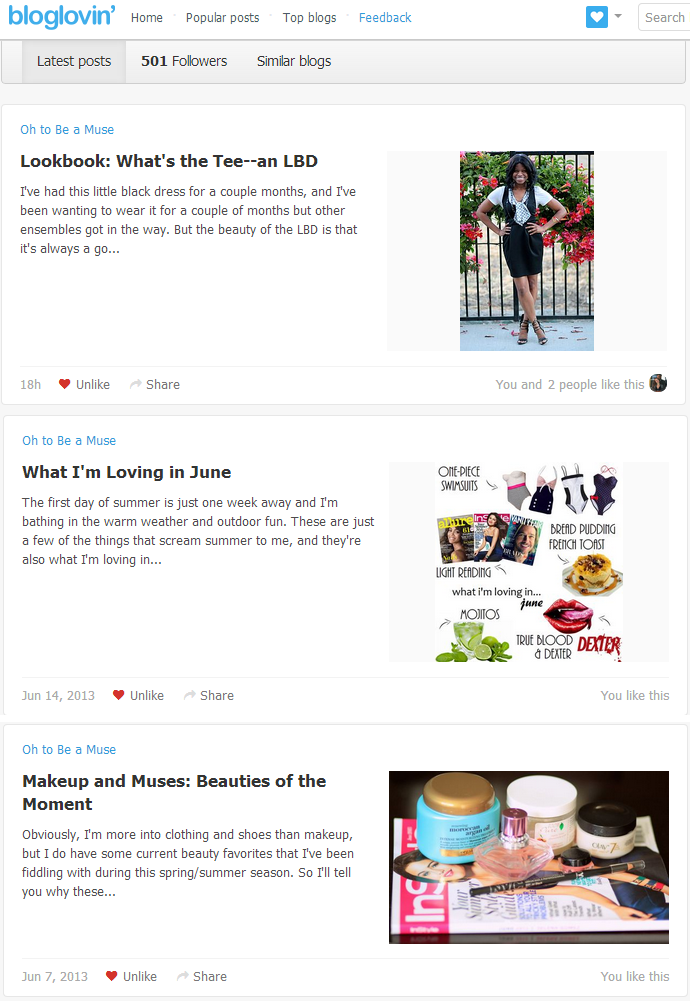Share the Makeup and Muses post

[x=202, y=976]
